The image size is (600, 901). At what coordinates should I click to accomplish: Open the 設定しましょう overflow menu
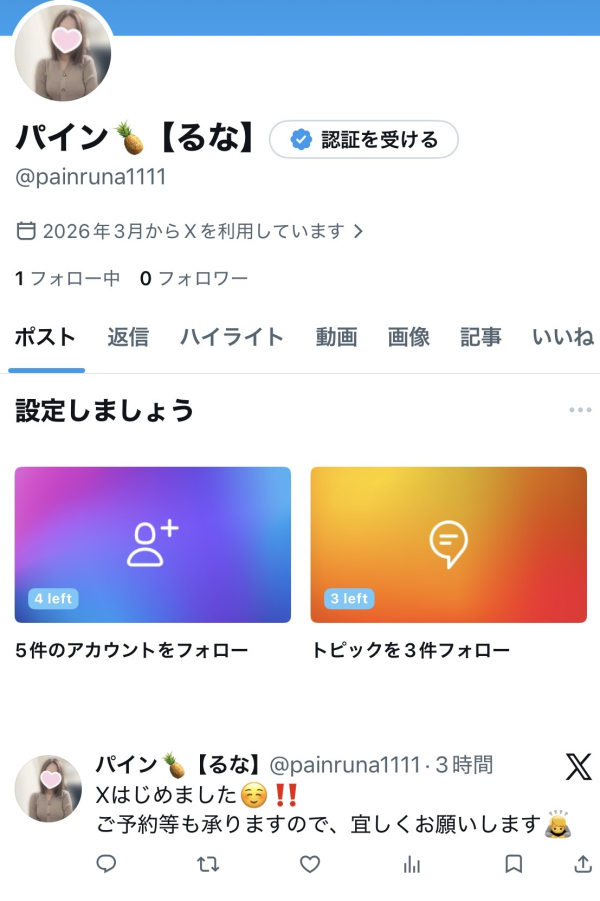coord(579,410)
